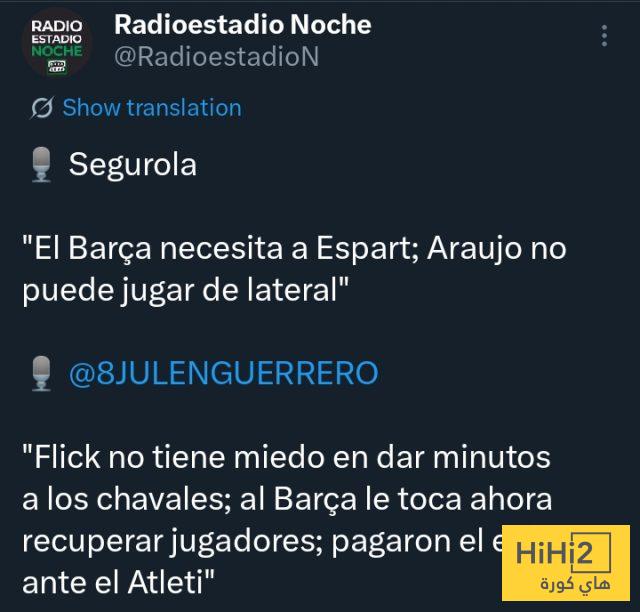Tap Show translation link

click(151, 108)
